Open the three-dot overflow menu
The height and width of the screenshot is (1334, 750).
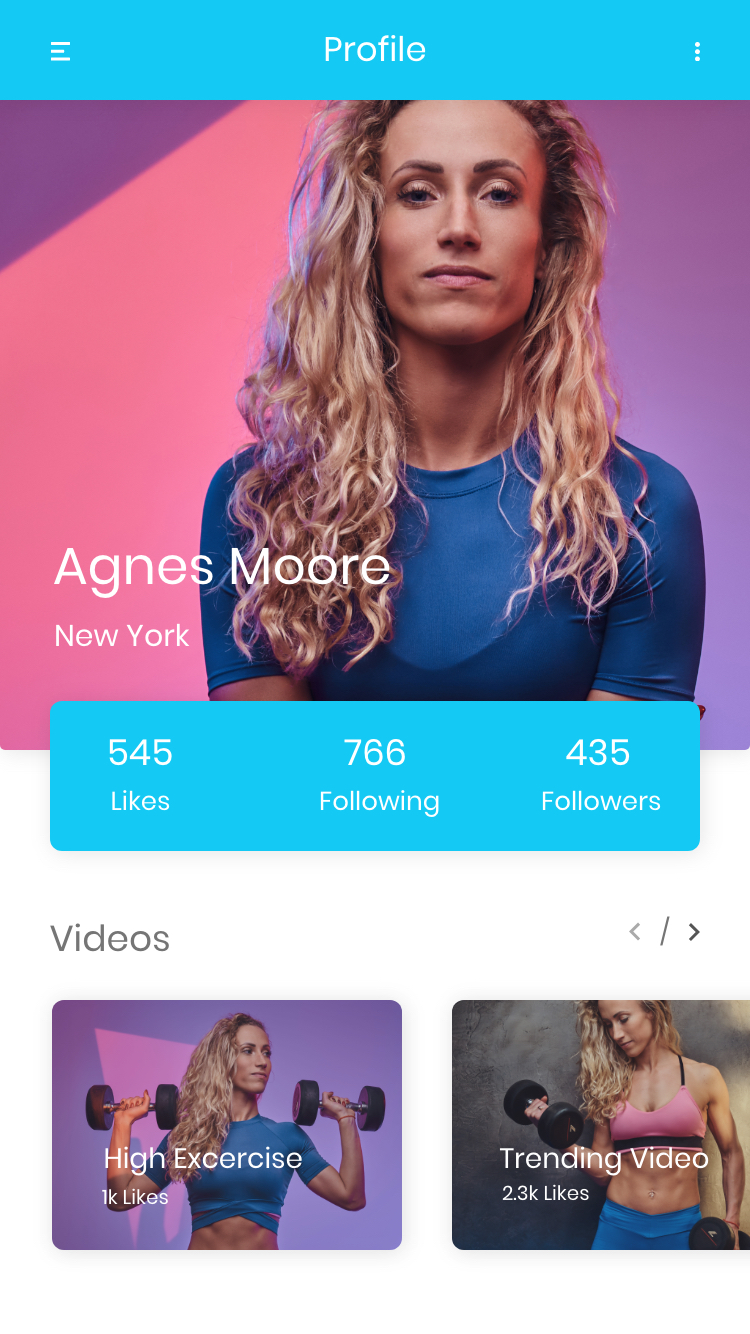tap(697, 52)
